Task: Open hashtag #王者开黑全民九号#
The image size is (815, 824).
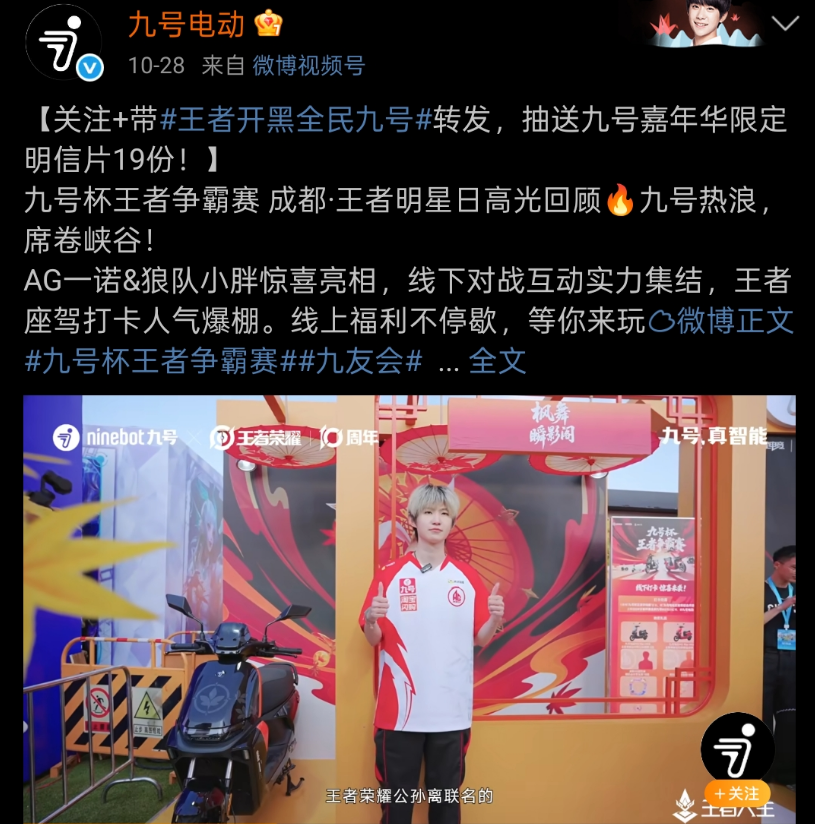Action: [287, 120]
